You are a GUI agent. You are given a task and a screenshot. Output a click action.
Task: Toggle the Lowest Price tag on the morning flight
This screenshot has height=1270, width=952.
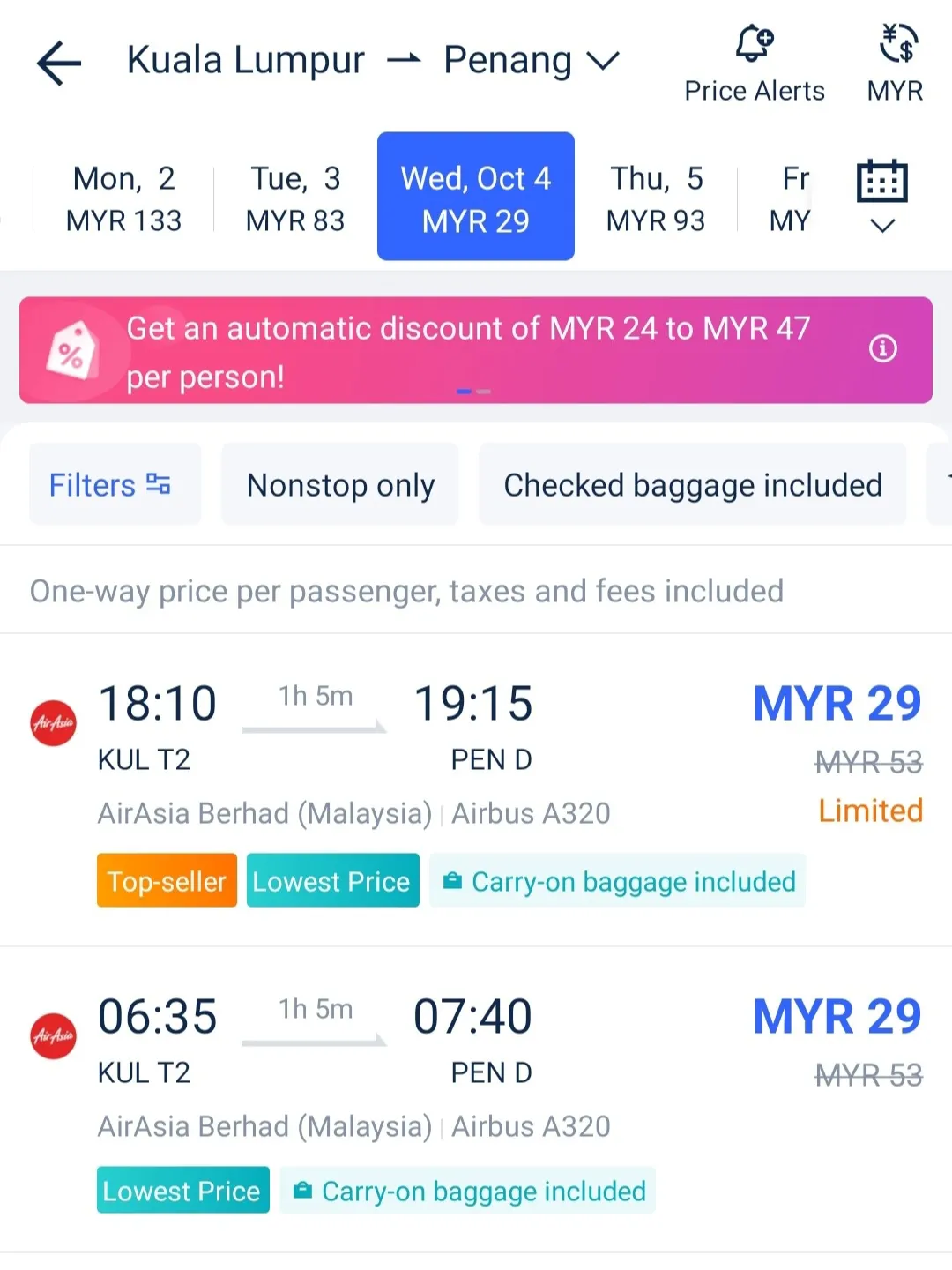coord(182,1190)
